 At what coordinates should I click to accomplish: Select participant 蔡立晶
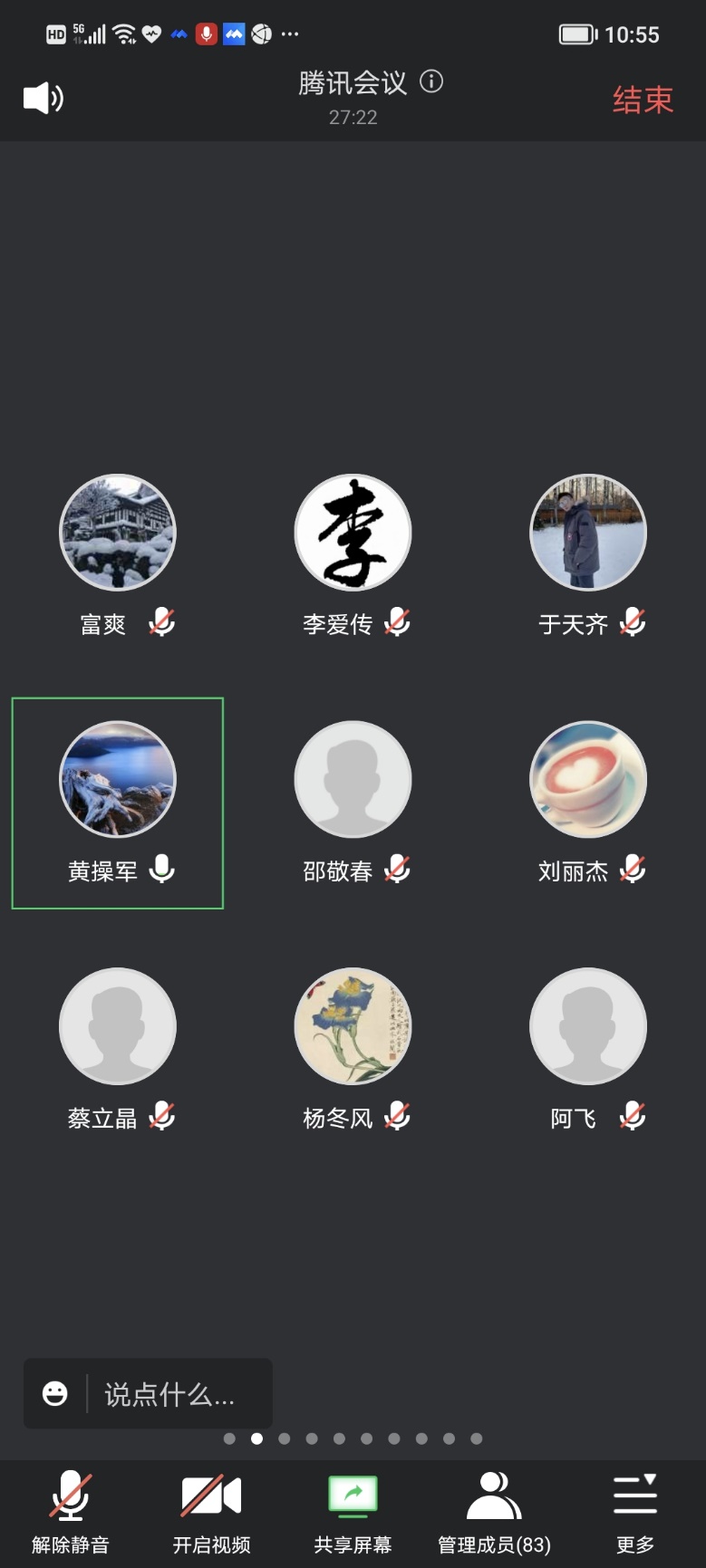pyautogui.click(x=118, y=1026)
